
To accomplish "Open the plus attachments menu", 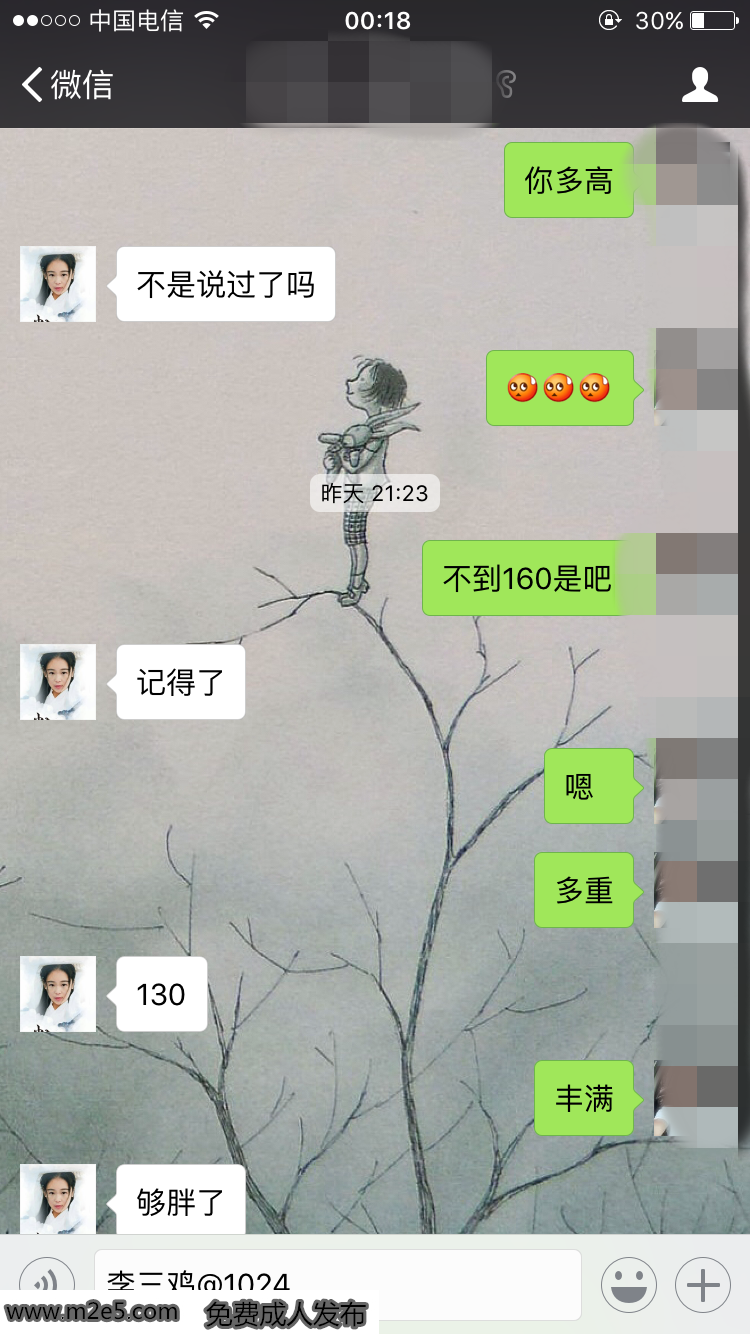I will click(703, 1284).
